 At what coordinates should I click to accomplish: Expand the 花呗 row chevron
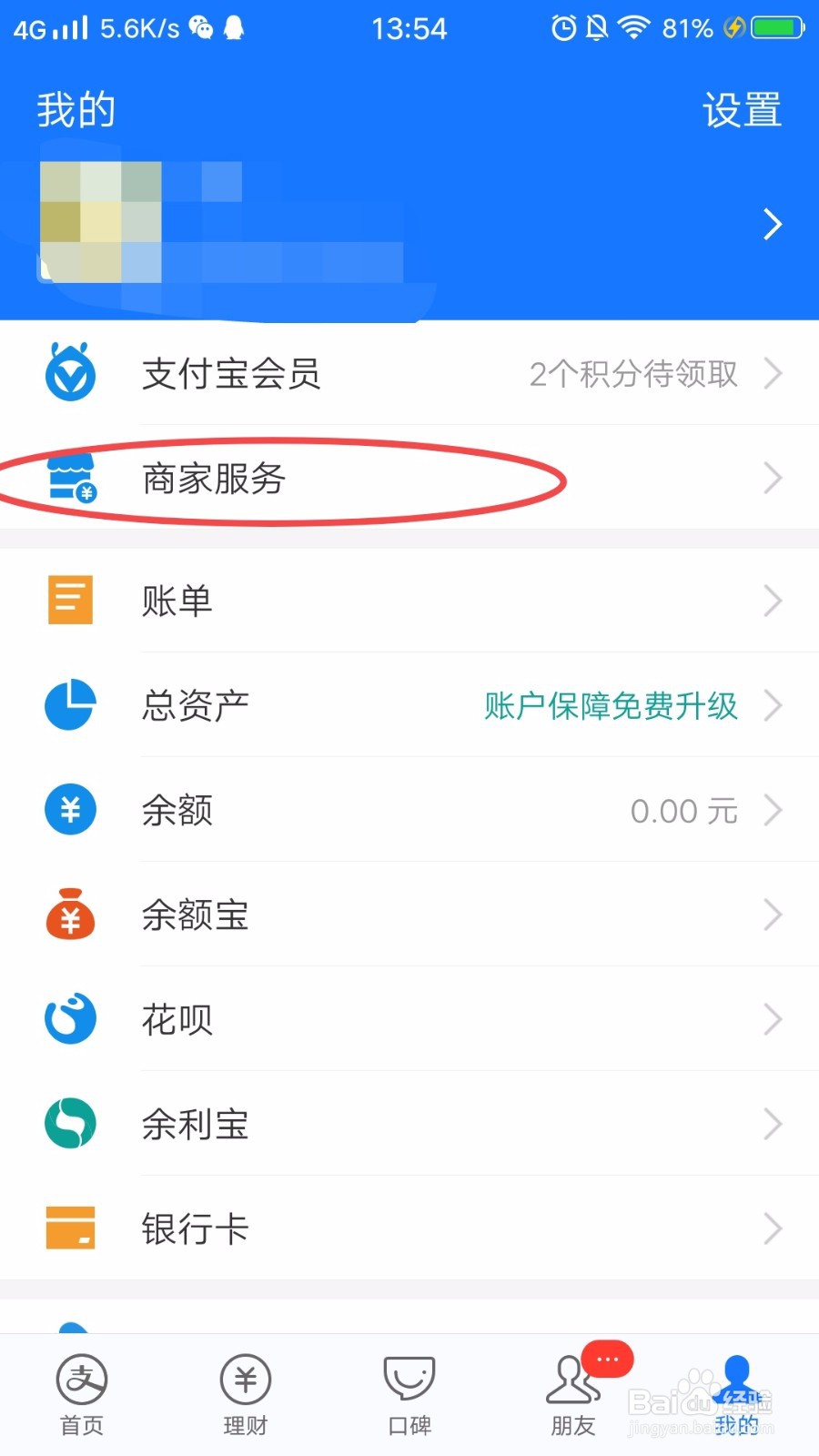(x=773, y=1019)
